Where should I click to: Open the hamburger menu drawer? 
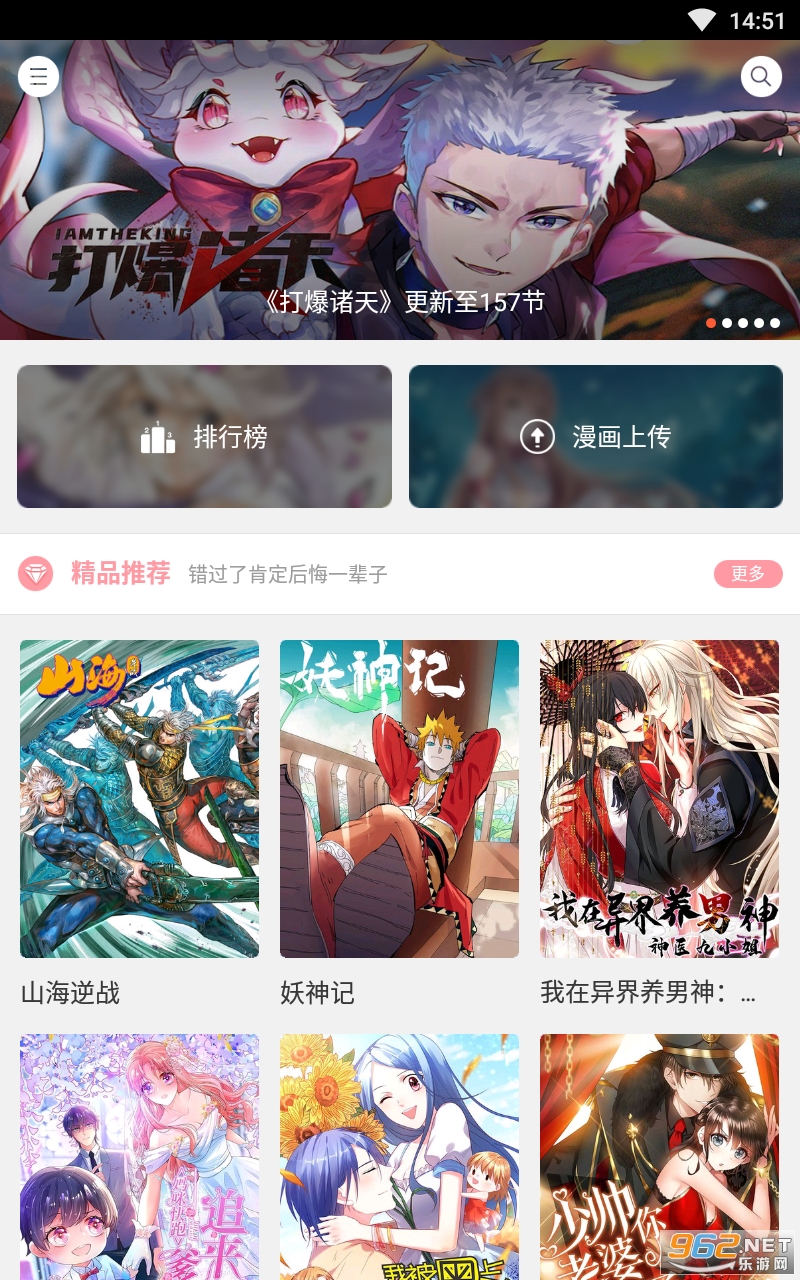(x=39, y=76)
